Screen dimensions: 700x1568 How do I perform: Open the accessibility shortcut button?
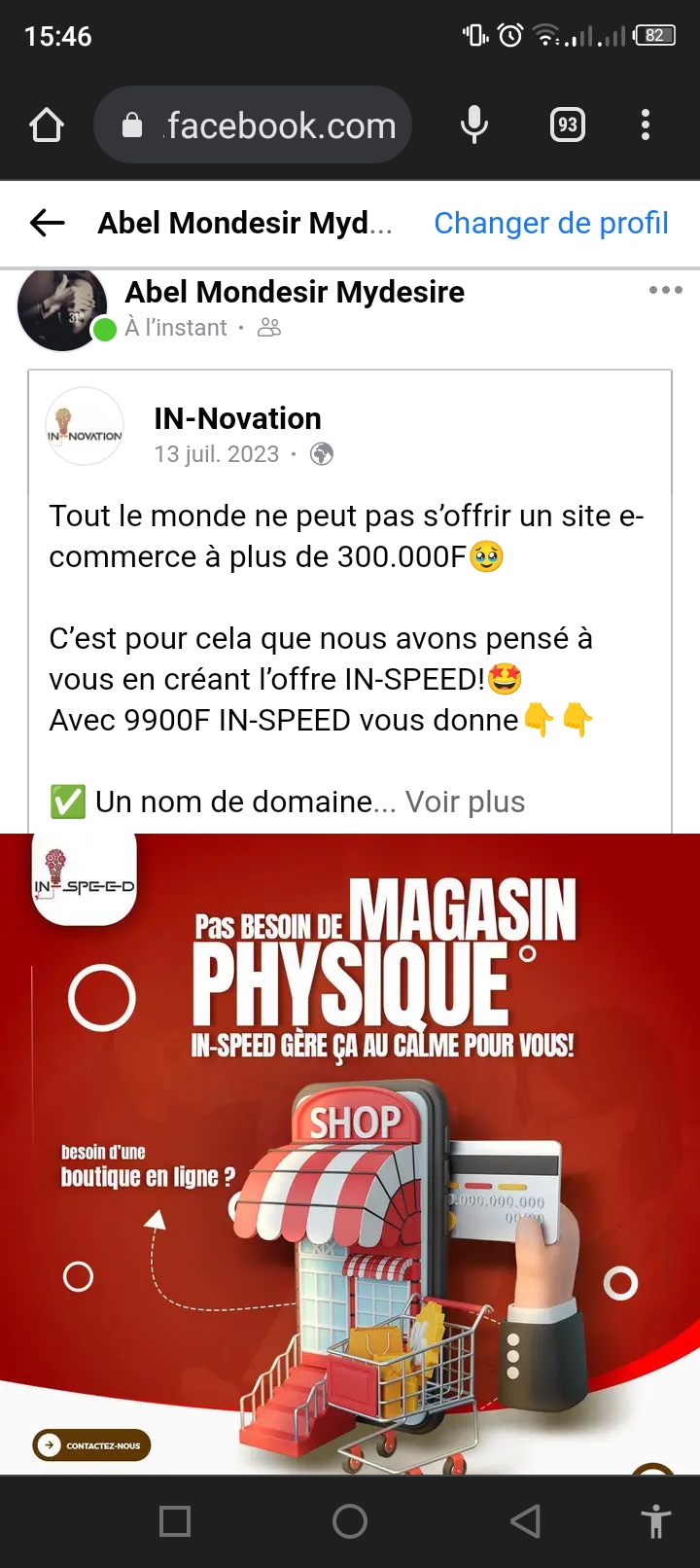coord(656,1521)
